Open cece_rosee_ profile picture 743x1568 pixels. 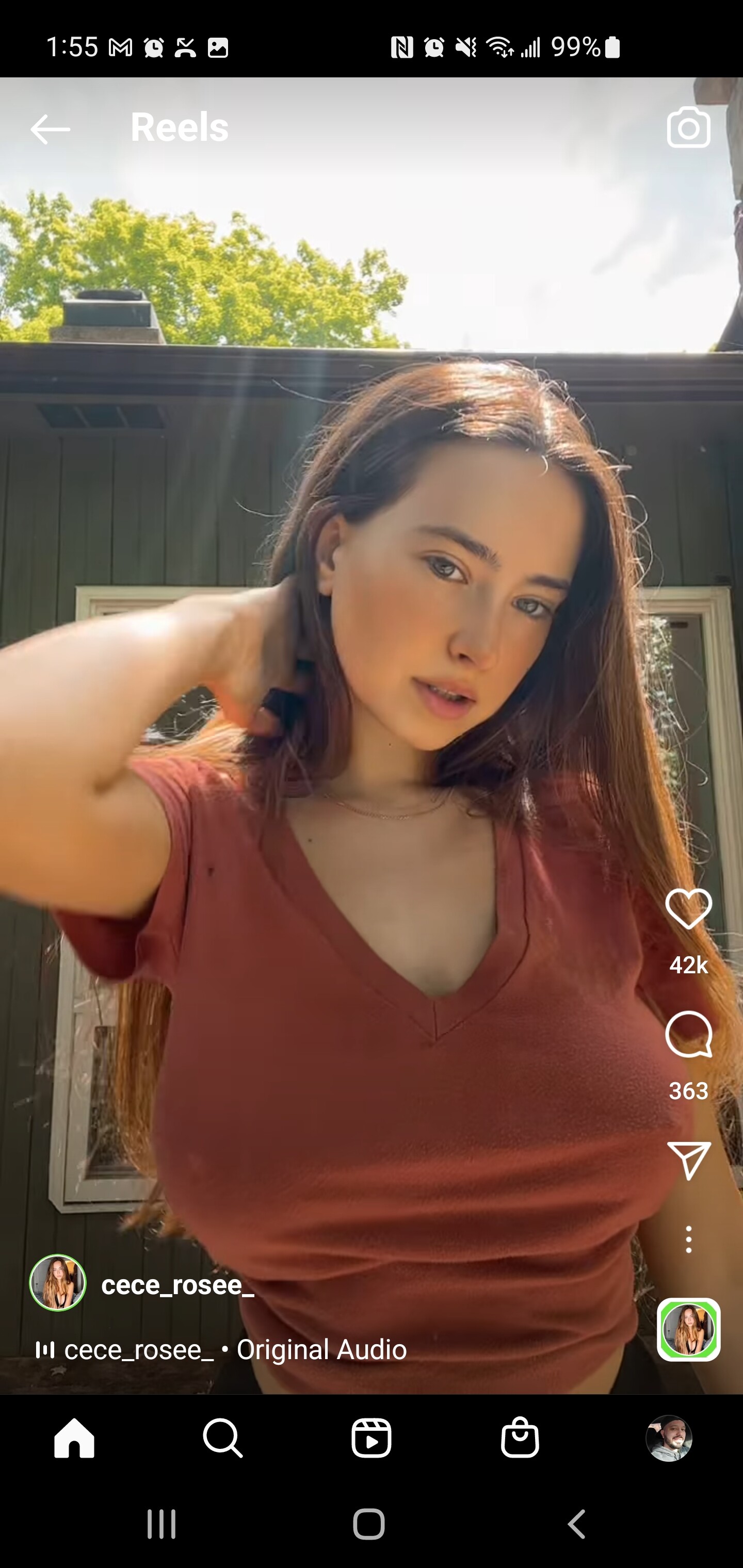58,1283
